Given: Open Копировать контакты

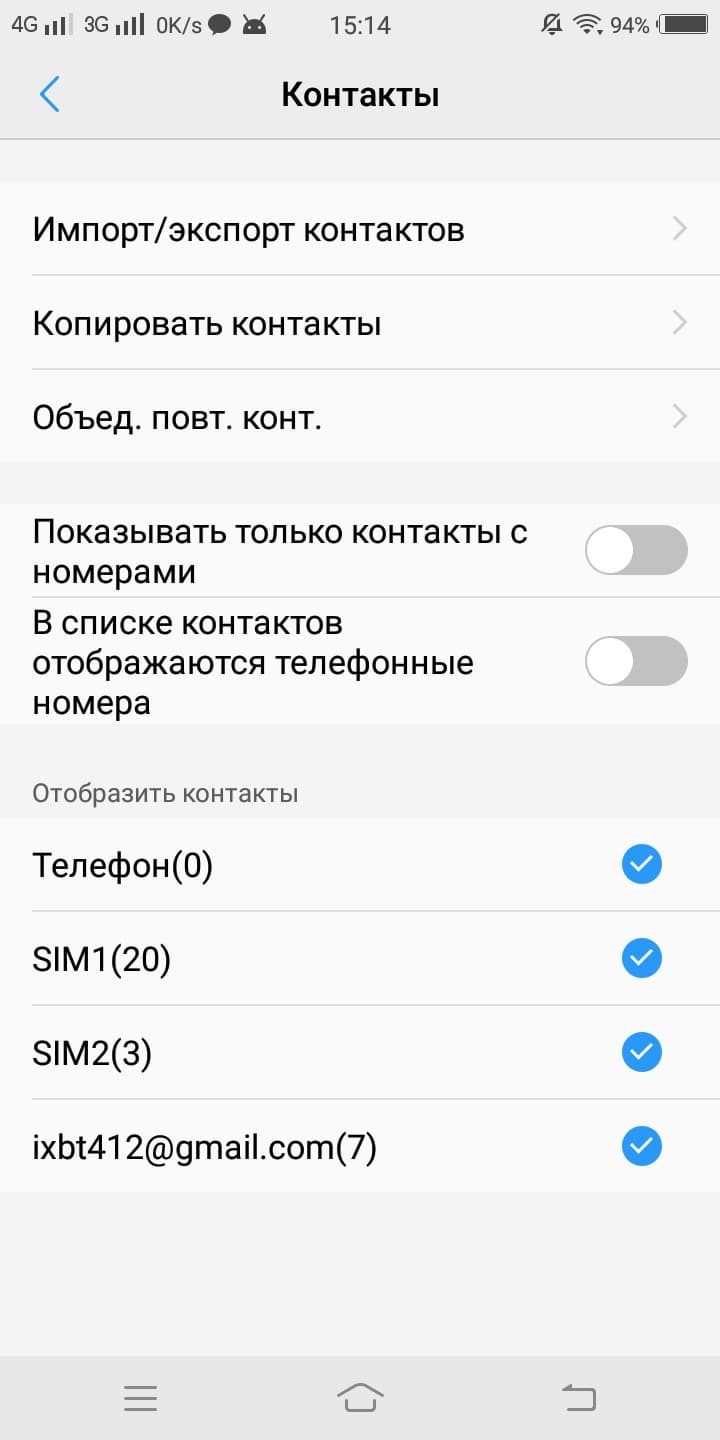Looking at the screenshot, I should point(360,324).
